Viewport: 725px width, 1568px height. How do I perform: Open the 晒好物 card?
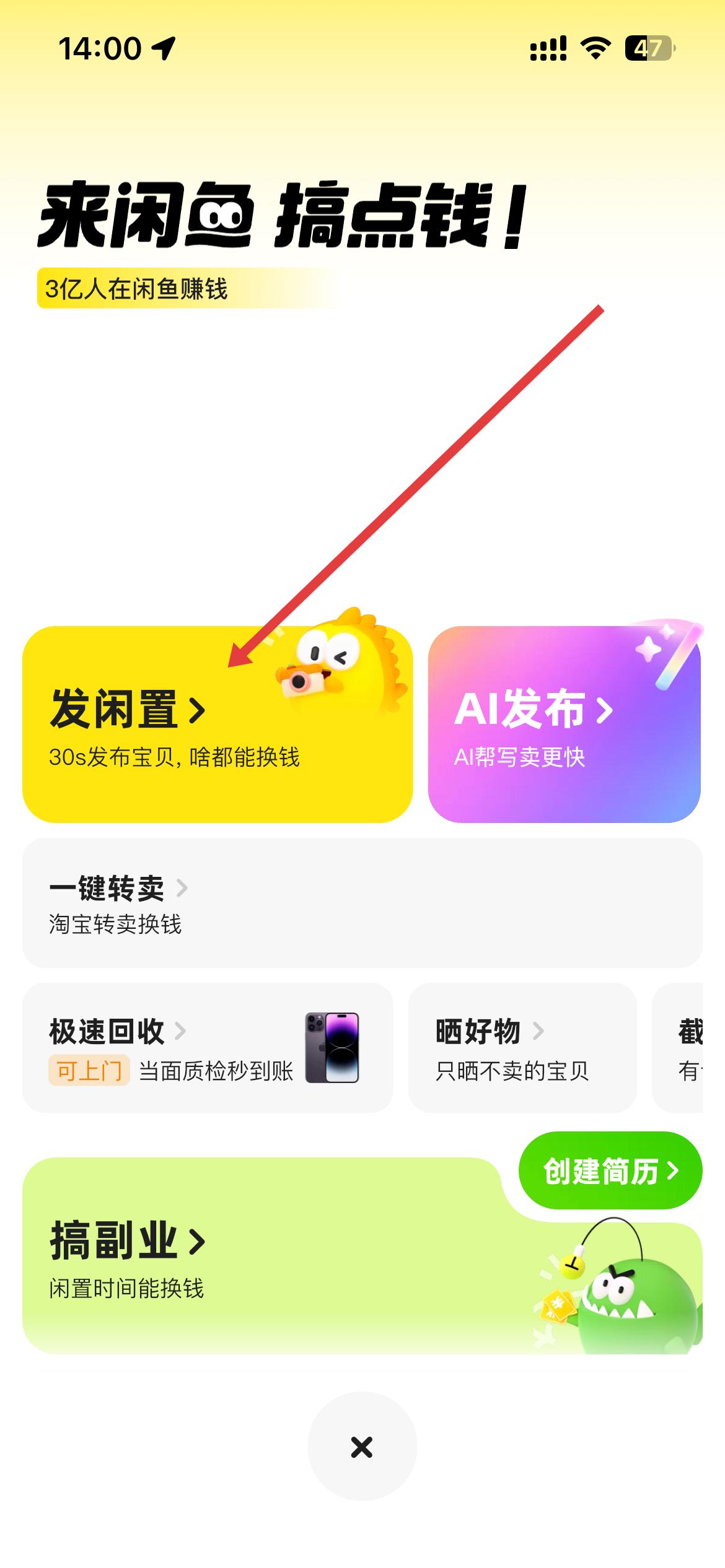(522, 1048)
